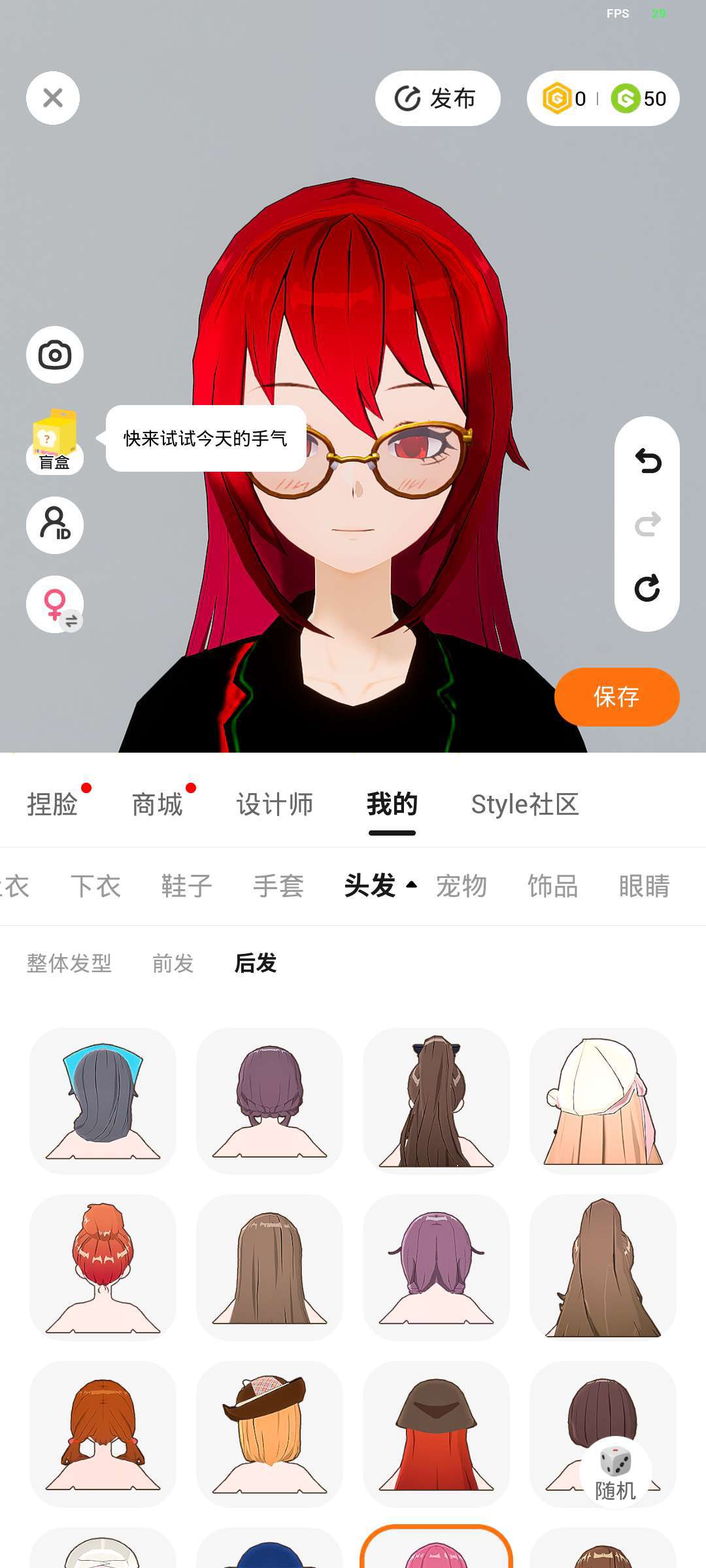Undo the last change

647,461
